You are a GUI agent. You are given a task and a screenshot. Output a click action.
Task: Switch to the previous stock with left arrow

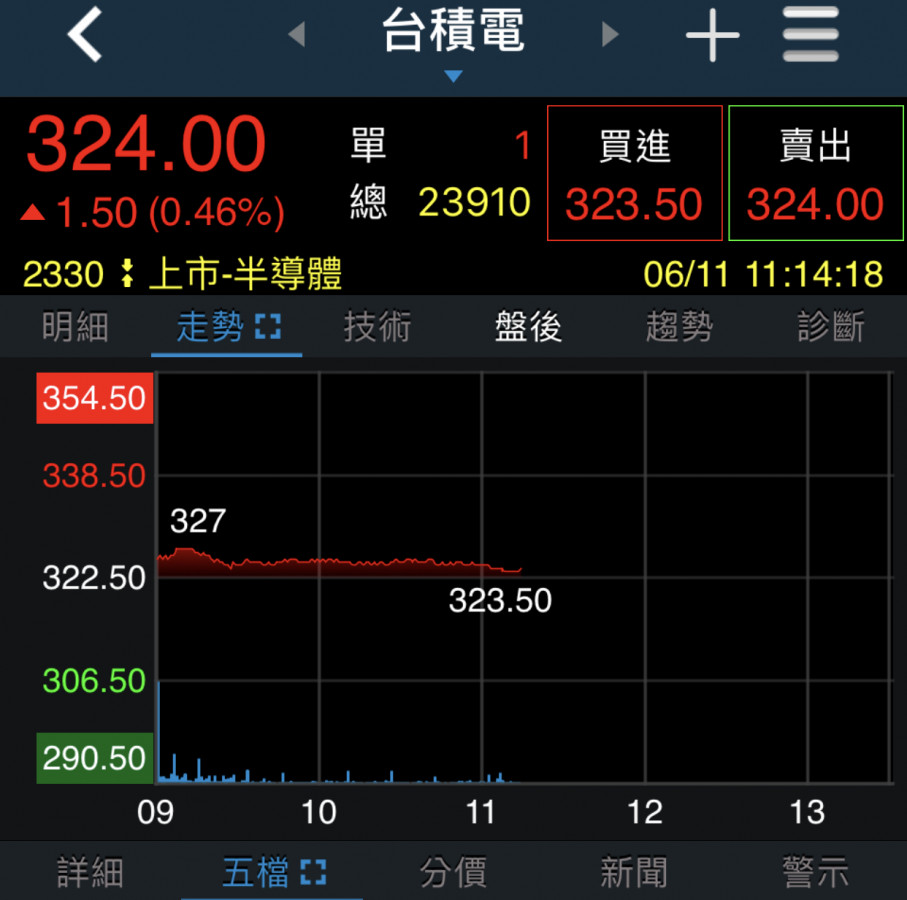[296, 35]
